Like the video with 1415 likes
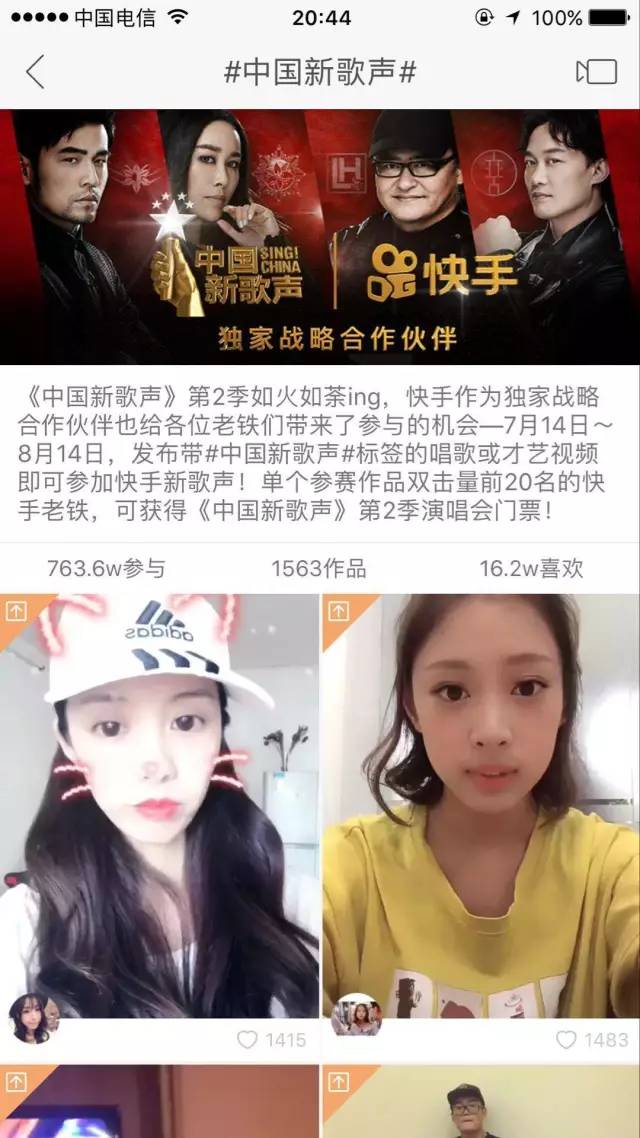640x1138 pixels. pos(248,1040)
